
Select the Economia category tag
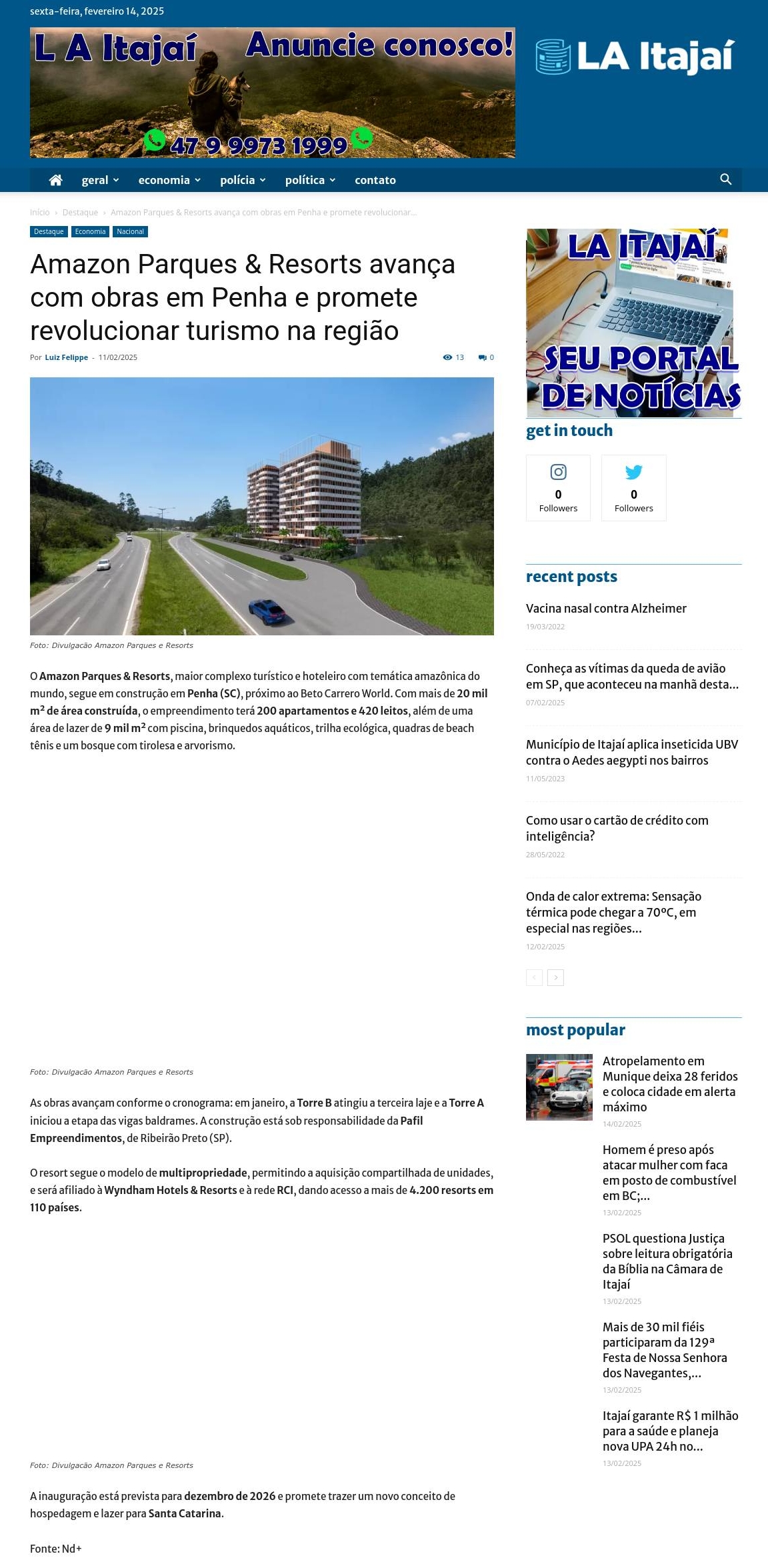90,231
